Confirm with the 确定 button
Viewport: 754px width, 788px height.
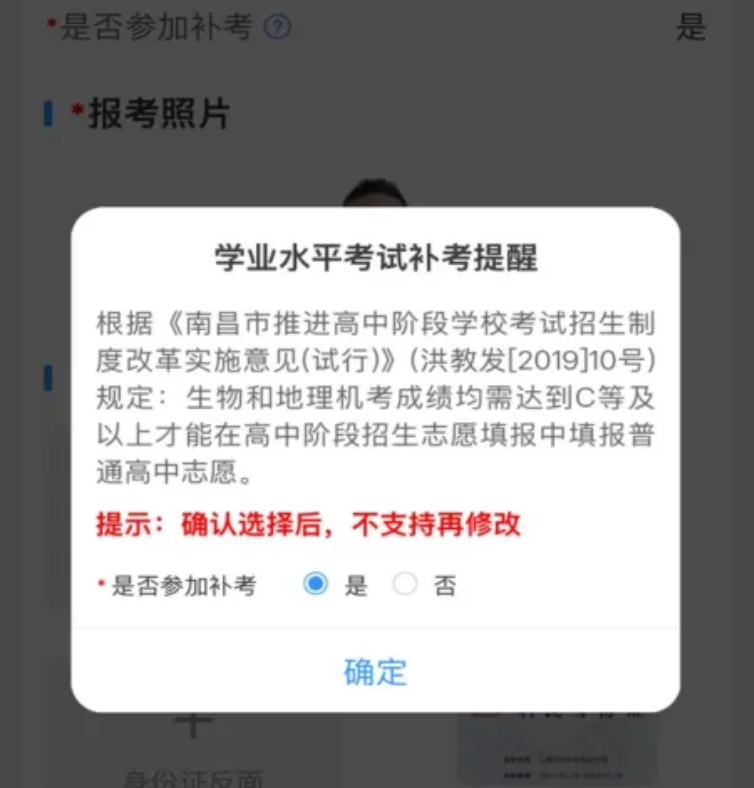point(375,671)
